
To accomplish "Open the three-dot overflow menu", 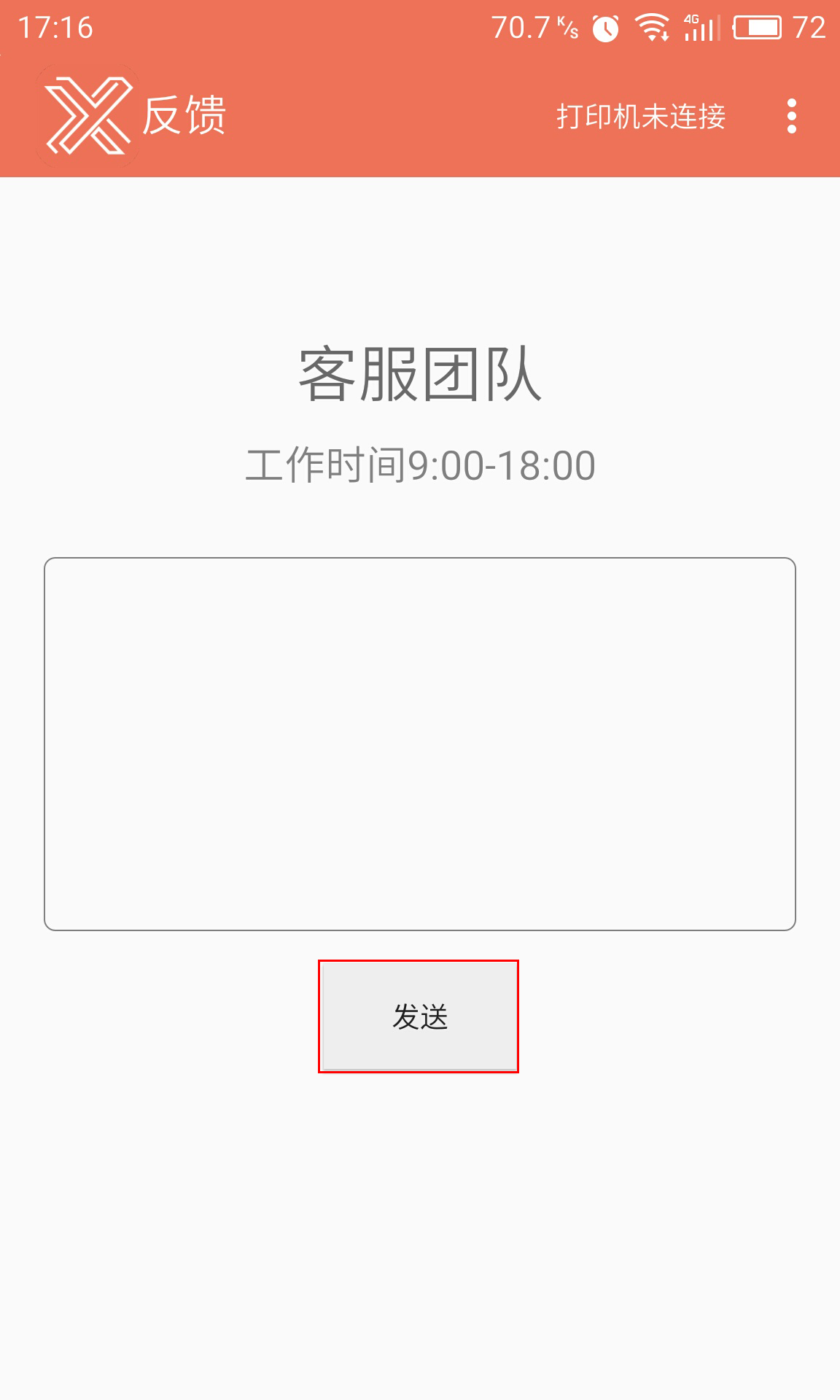I will click(x=791, y=117).
